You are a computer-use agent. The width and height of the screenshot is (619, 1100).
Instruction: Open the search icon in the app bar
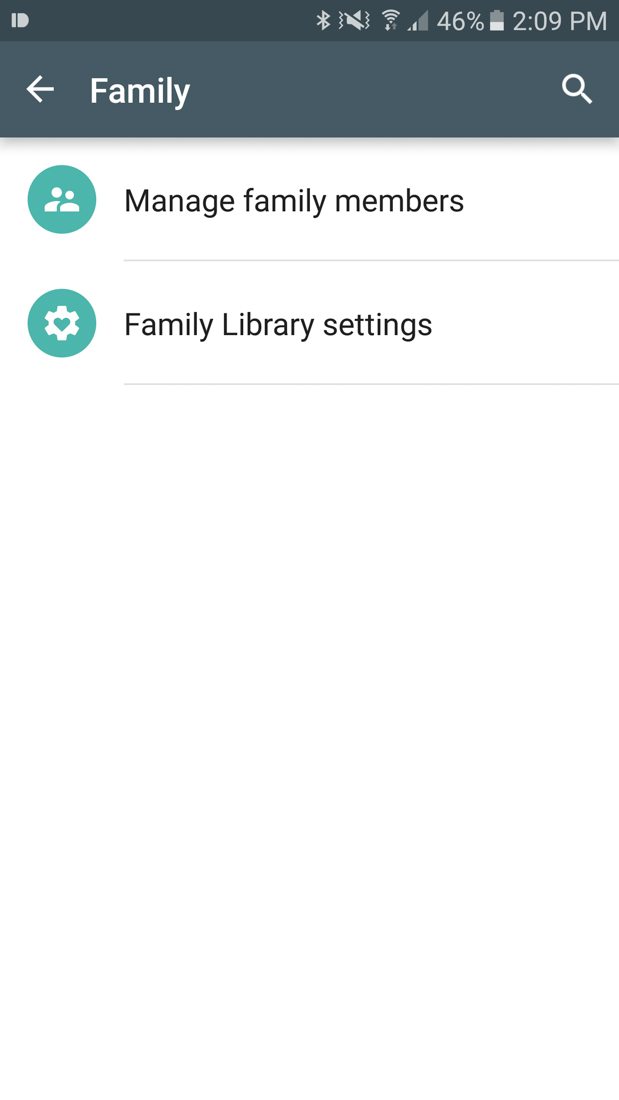pos(577,90)
